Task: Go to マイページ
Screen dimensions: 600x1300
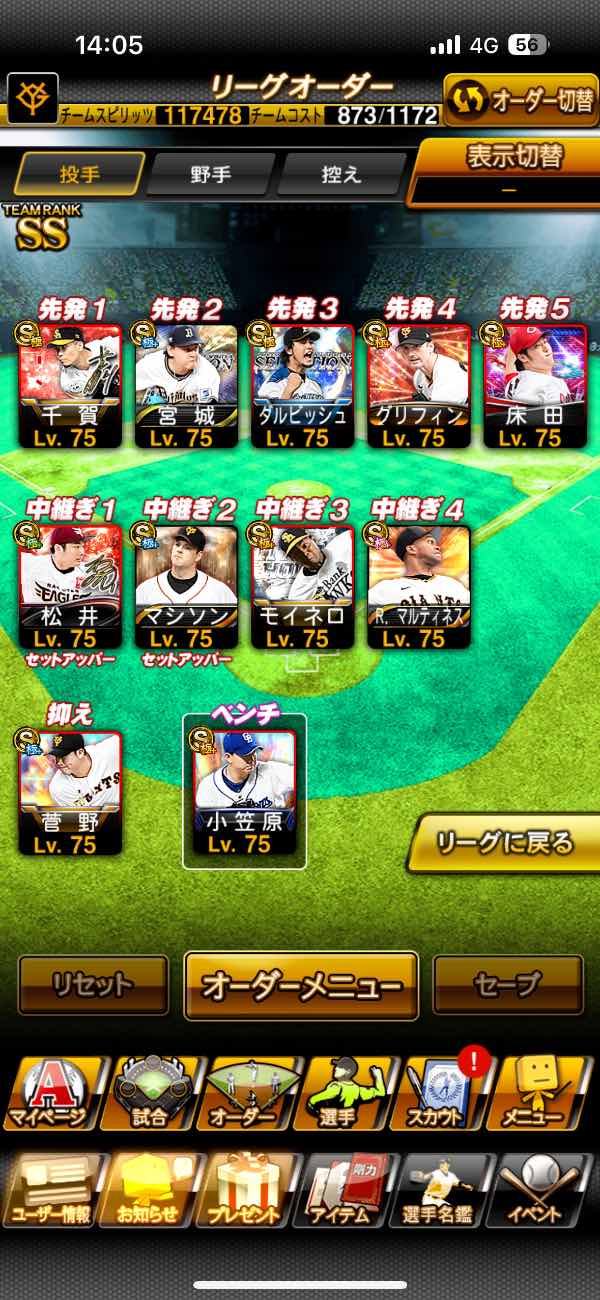Action: 50,1093
